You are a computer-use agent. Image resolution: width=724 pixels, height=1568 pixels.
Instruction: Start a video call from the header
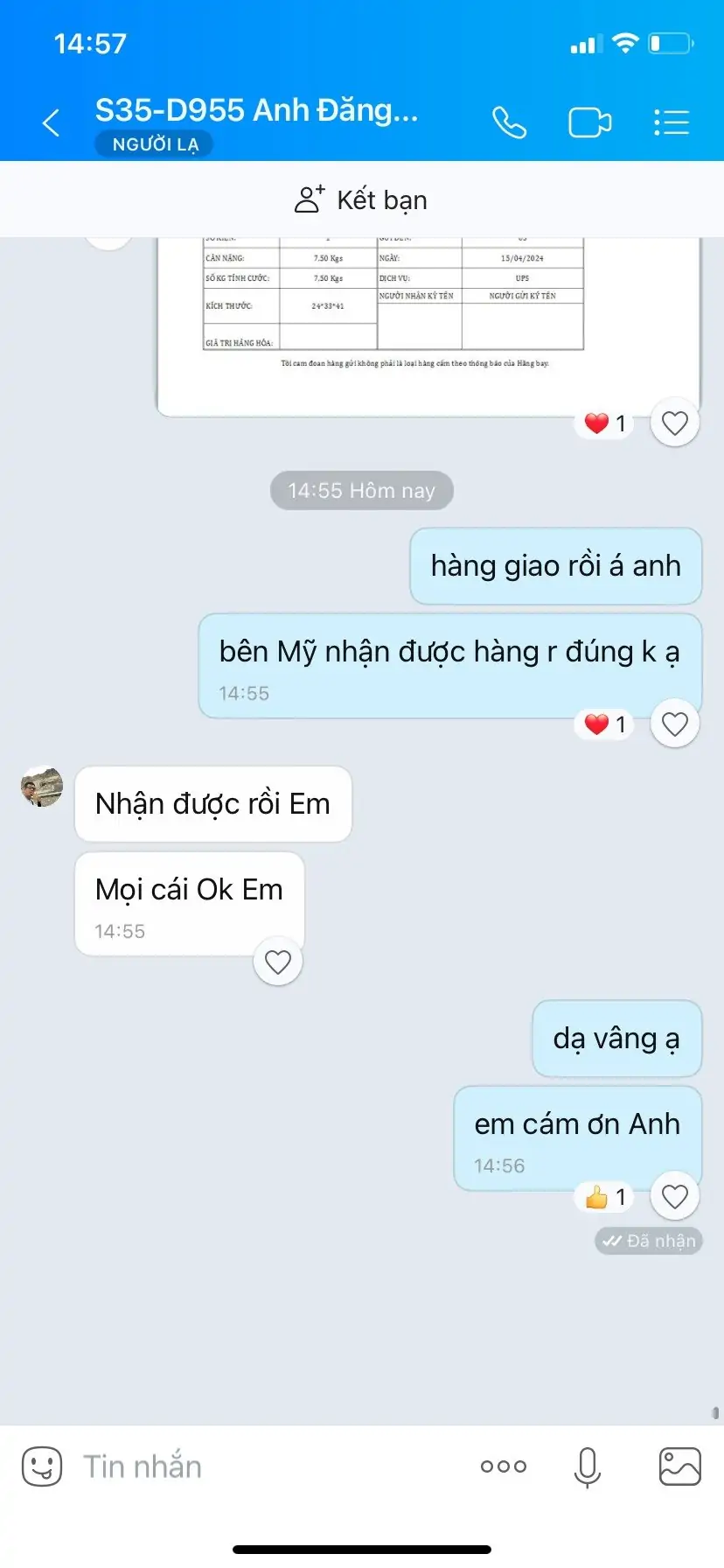tap(588, 122)
